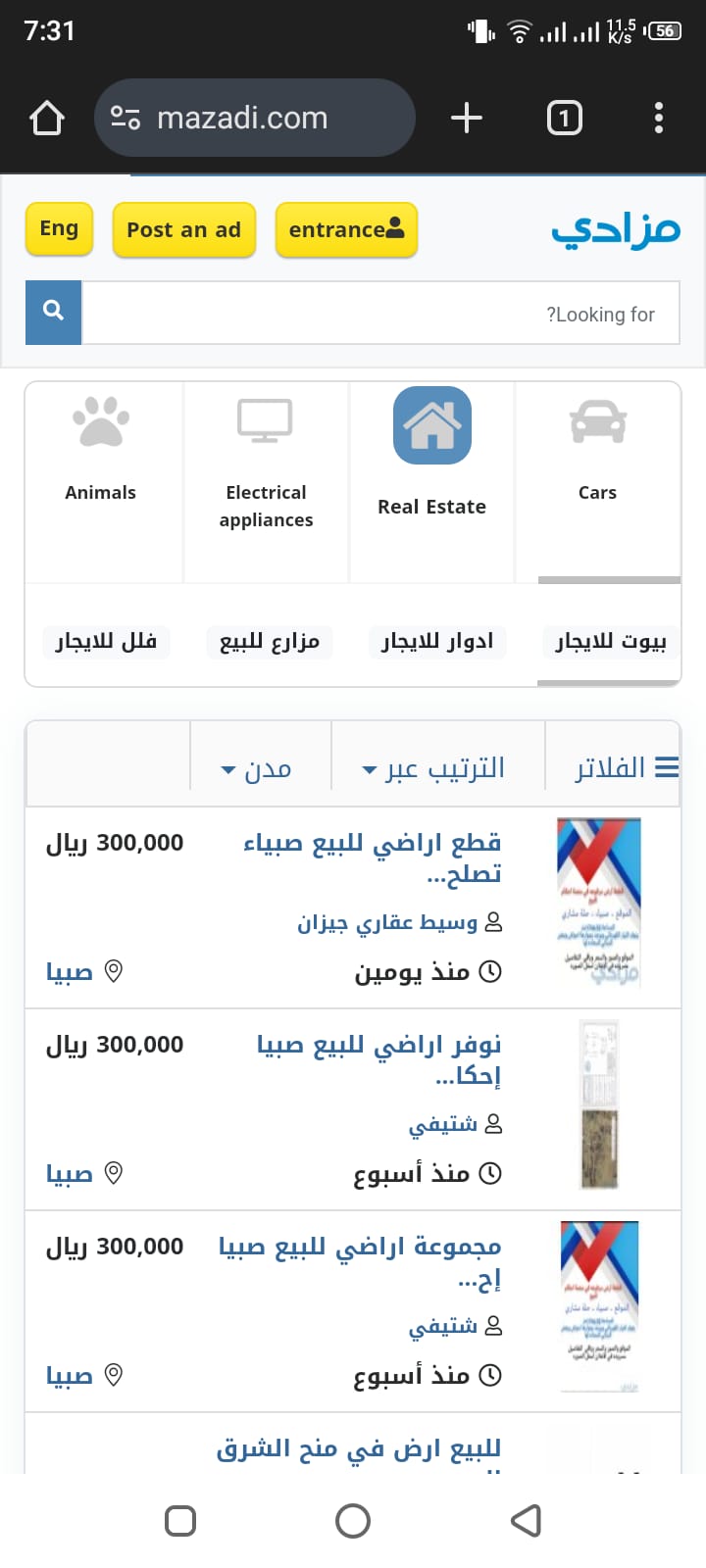The height and width of the screenshot is (1568, 706).
Task: Tap the mazadi.com address bar
Action: tap(255, 118)
